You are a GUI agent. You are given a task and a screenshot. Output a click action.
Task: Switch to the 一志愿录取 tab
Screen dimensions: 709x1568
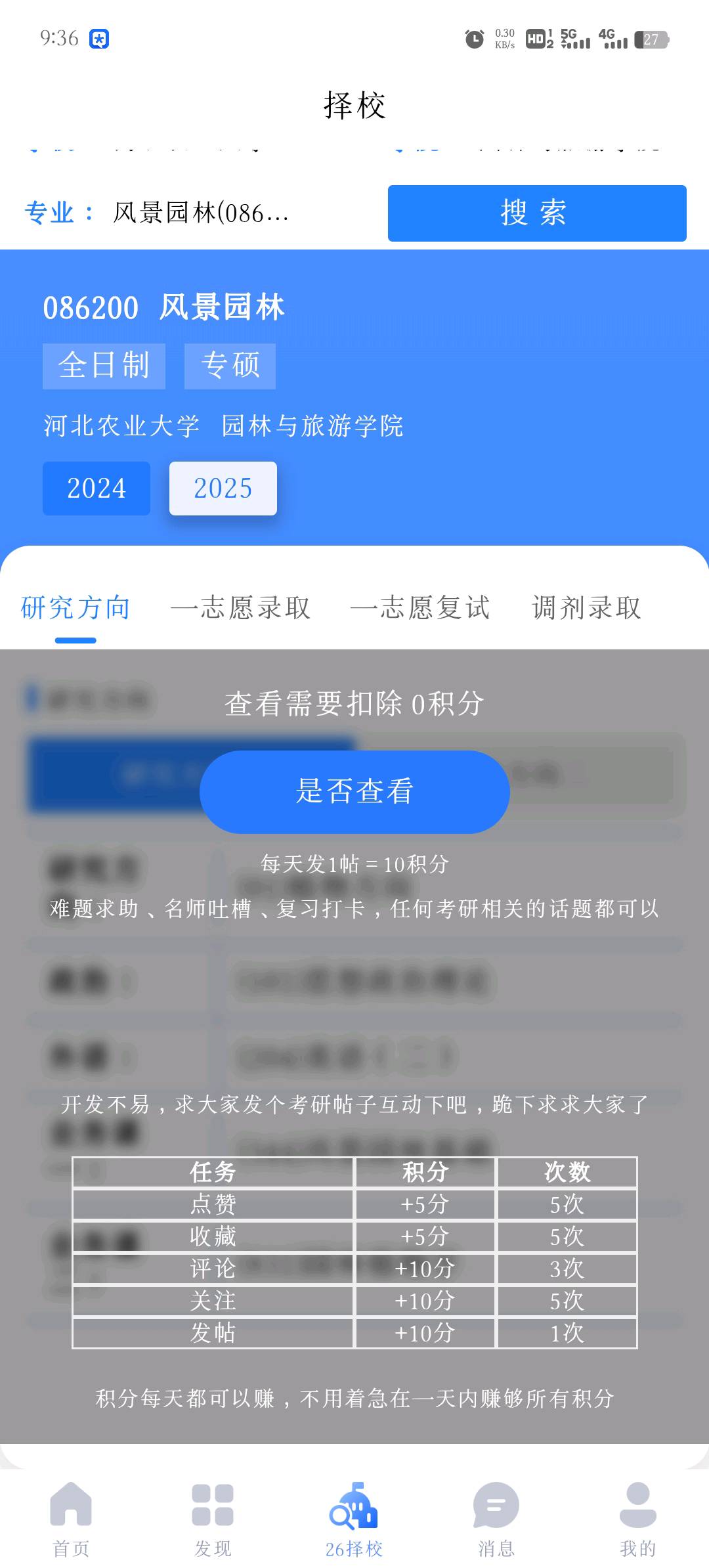coord(240,608)
